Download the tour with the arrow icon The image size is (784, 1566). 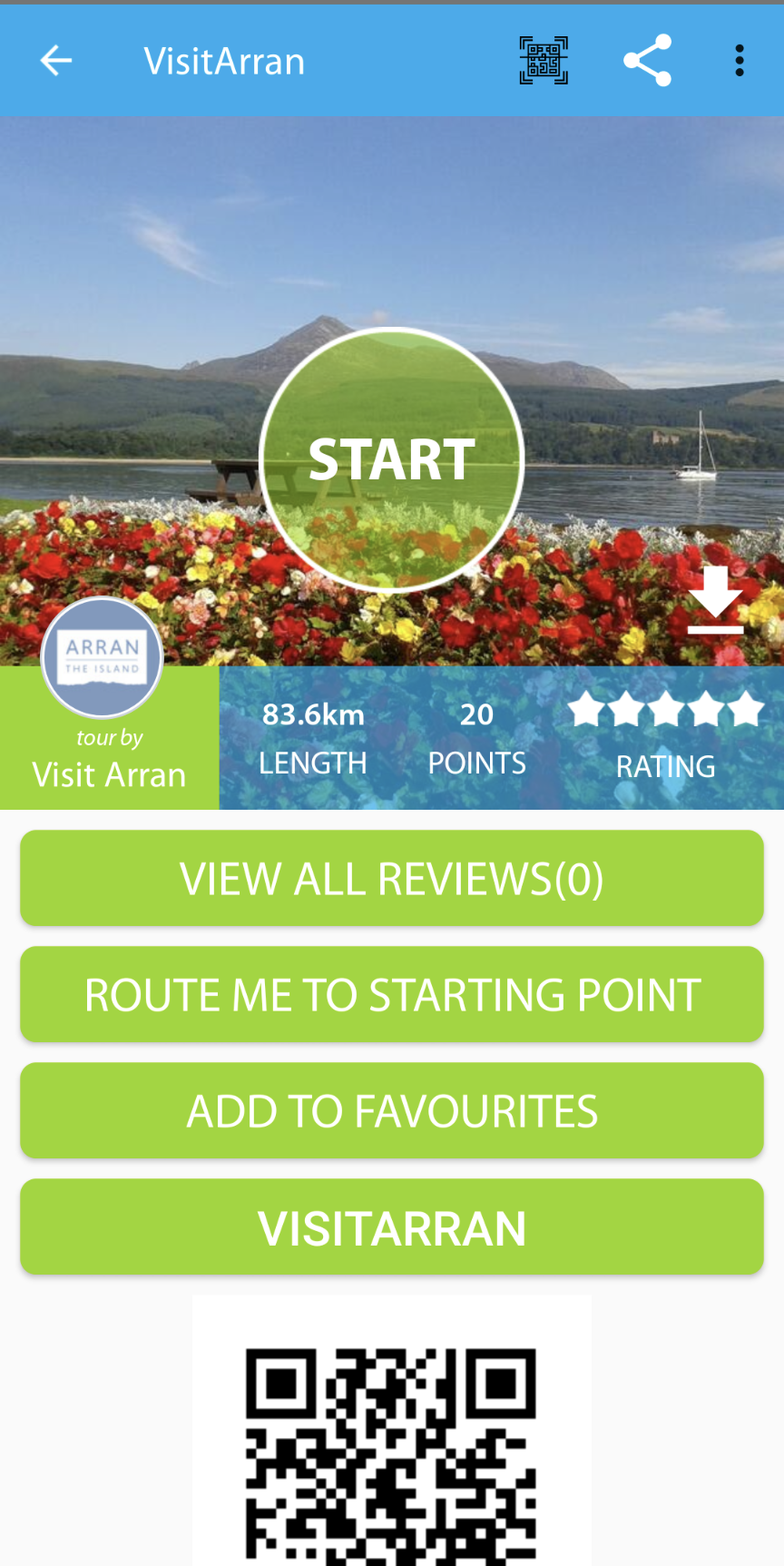[715, 600]
